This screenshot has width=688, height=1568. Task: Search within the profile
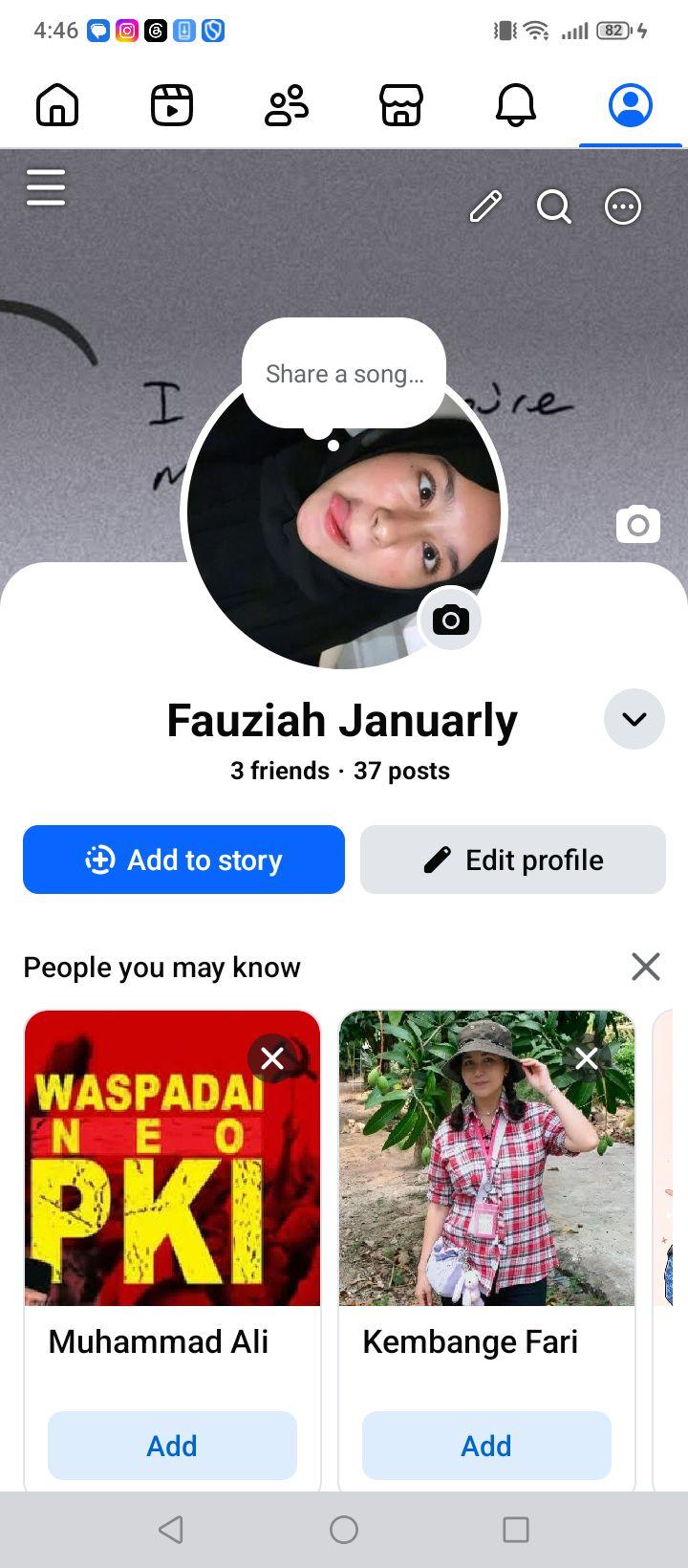point(554,207)
